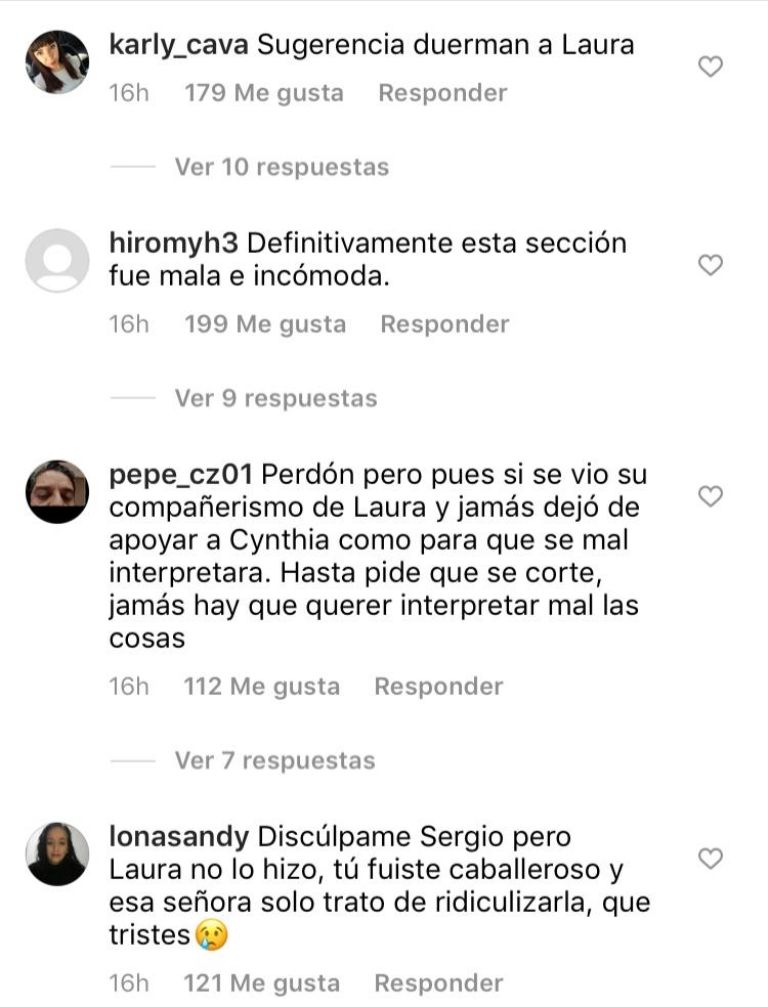Like karly_cava's comment
The width and height of the screenshot is (768, 1007).
[x=710, y=67]
